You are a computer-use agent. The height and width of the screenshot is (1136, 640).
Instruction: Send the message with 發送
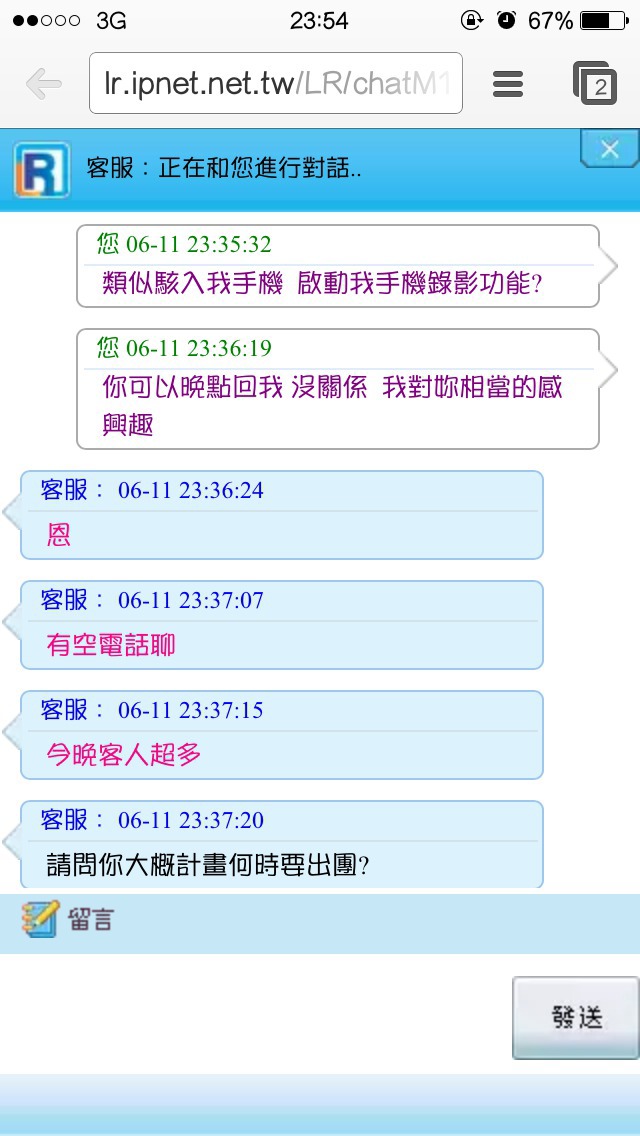pyautogui.click(x=575, y=1018)
